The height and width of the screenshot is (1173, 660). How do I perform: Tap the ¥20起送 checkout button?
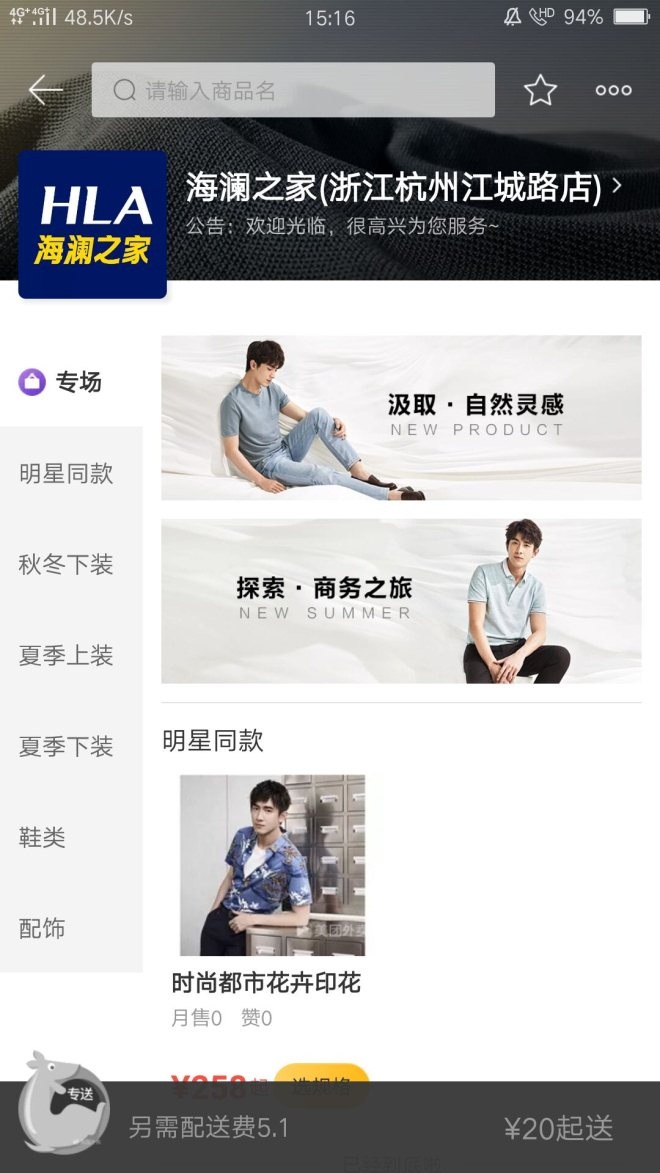[558, 1128]
